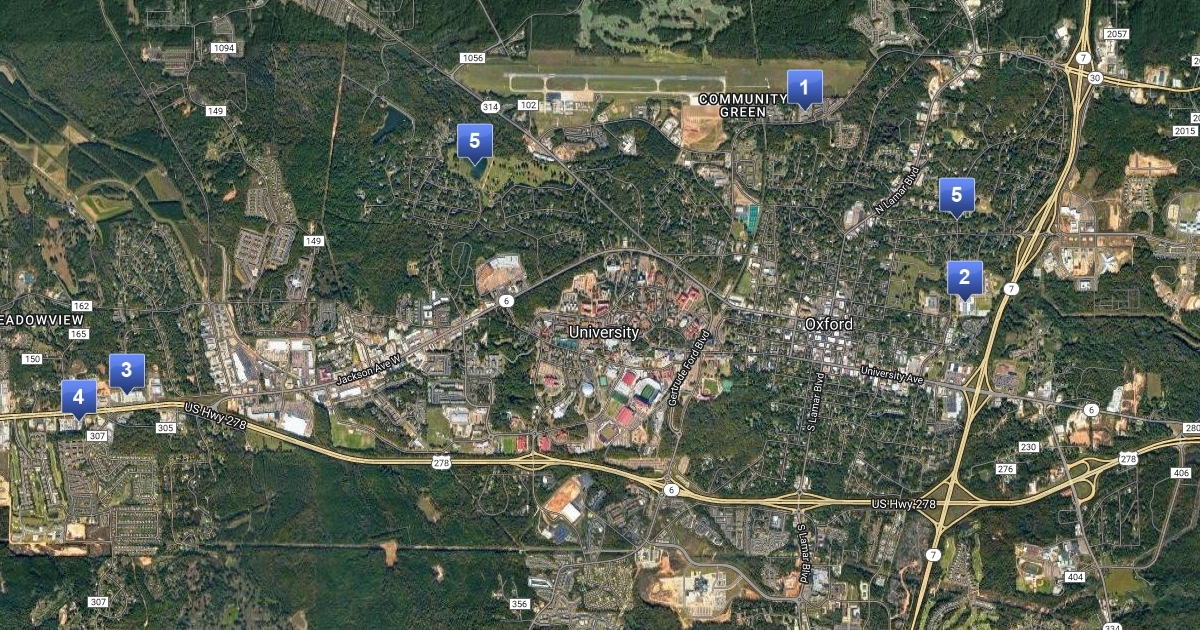Open marker 5 near route 314
Viewport: 1200px width, 630px height.
(x=474, y=141)
